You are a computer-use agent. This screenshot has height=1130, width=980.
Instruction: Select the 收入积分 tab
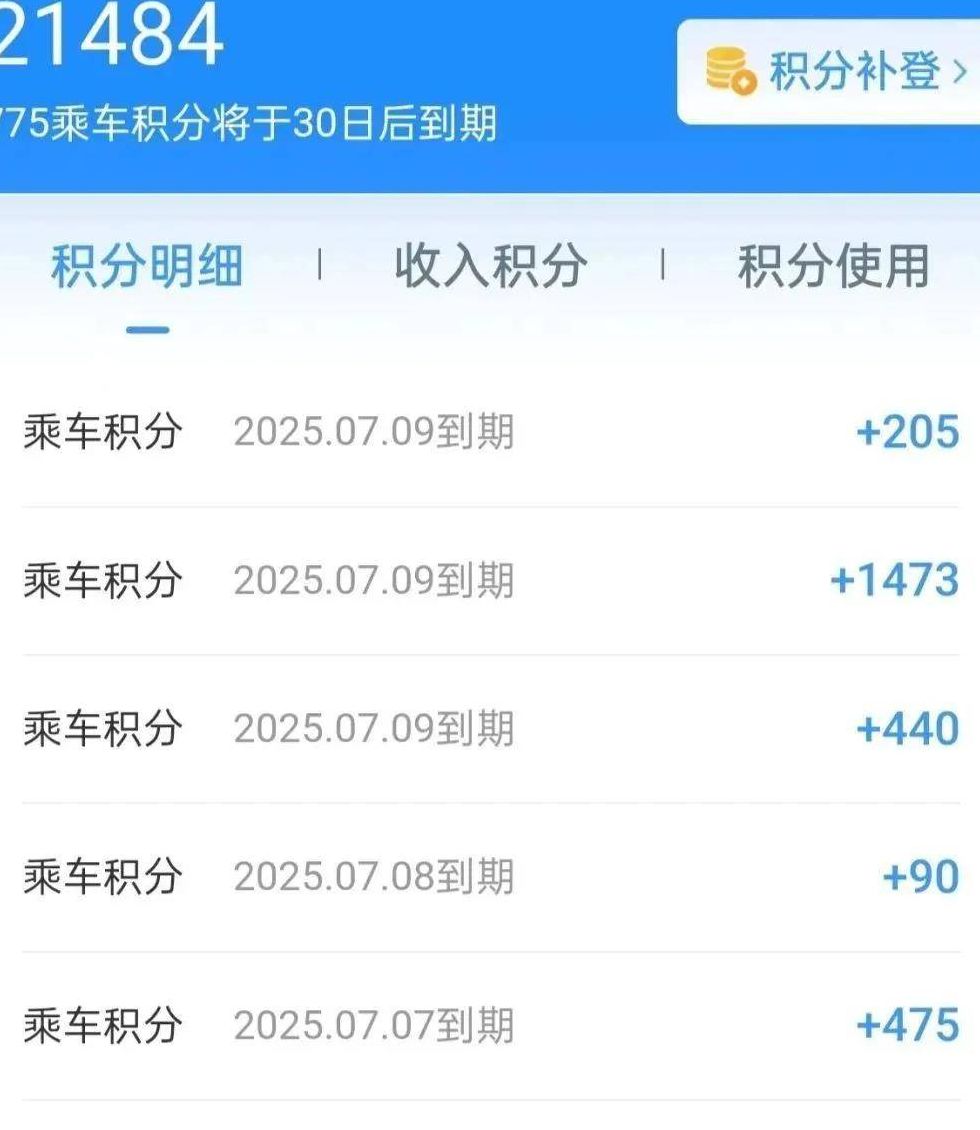coord(490,267)
